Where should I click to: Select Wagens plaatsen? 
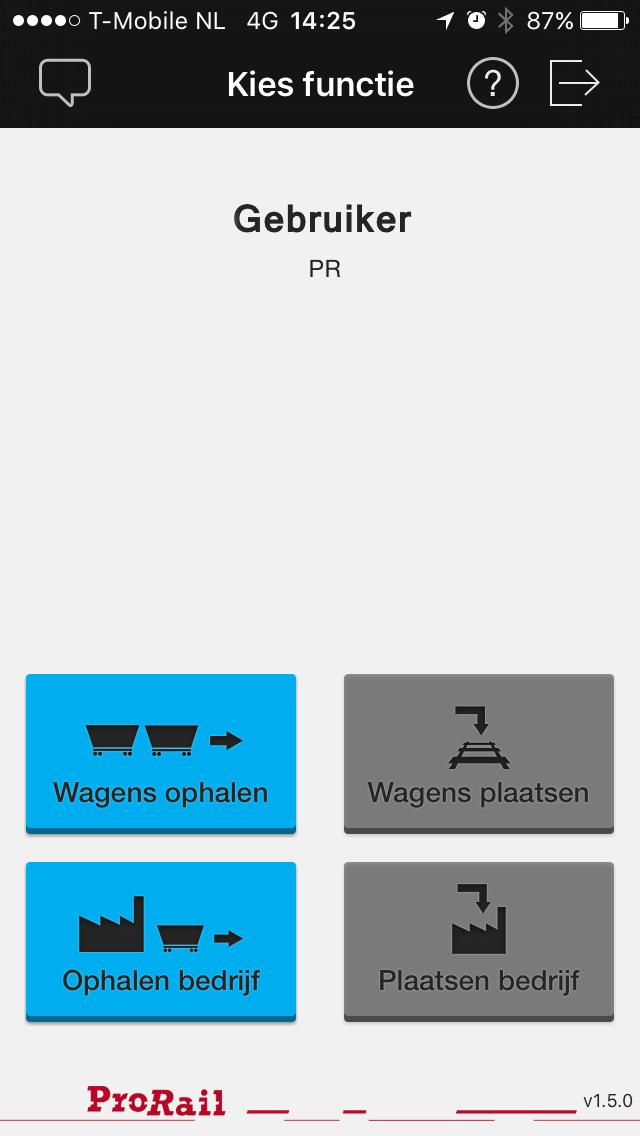pos(478,753)
